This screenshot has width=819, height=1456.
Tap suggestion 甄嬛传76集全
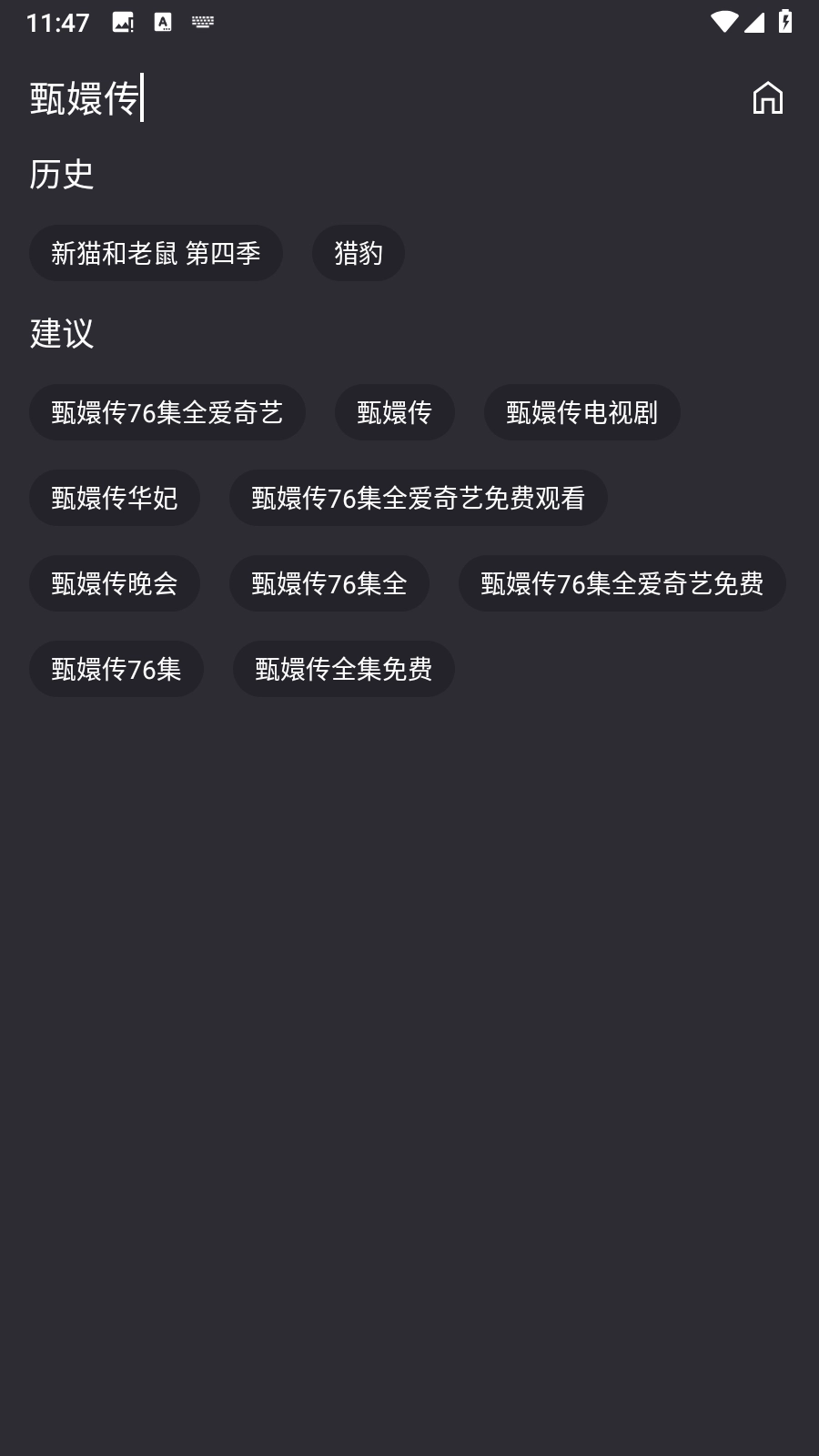point(329,583)
